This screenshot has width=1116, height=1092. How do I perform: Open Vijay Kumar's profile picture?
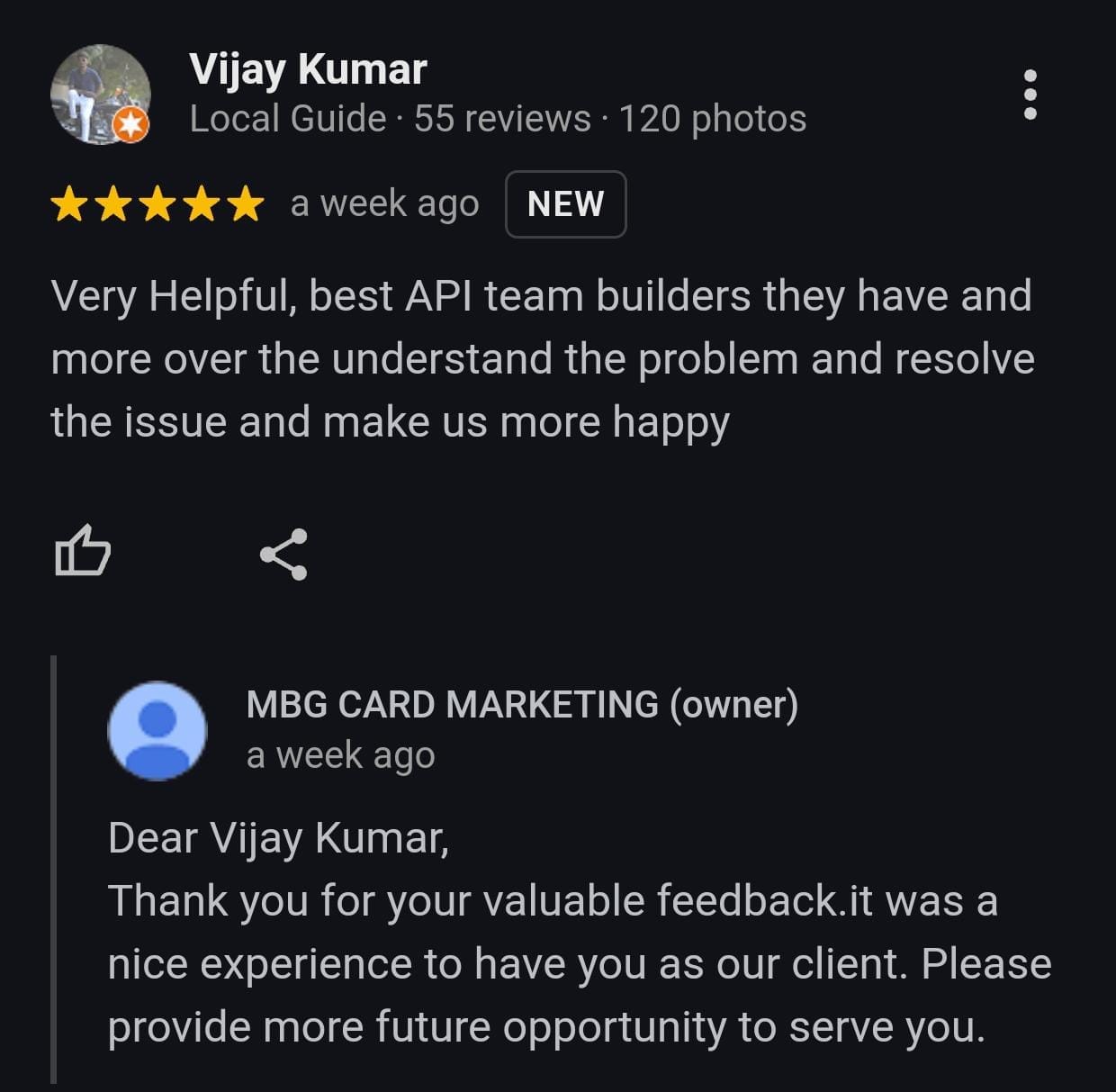coord(100,95)
